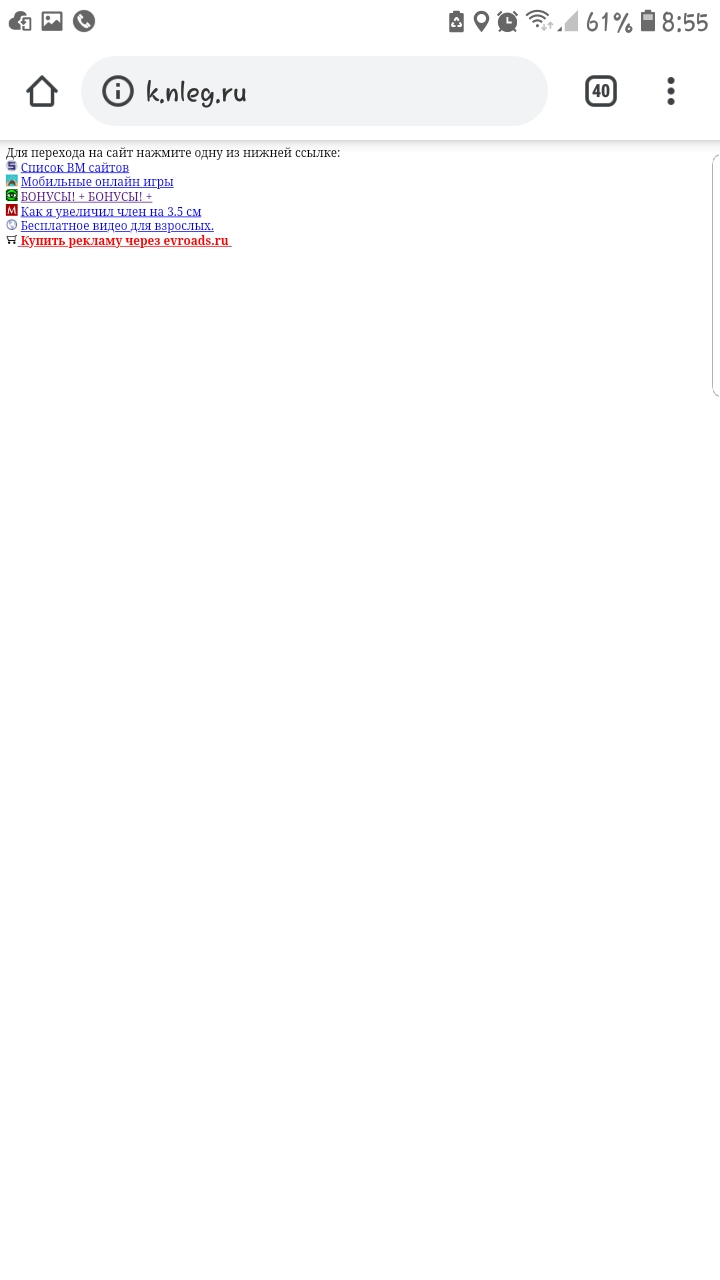This screenshot has height=1280, width=720.
Task: Go to the browser home page
Action: coord(42,91)
